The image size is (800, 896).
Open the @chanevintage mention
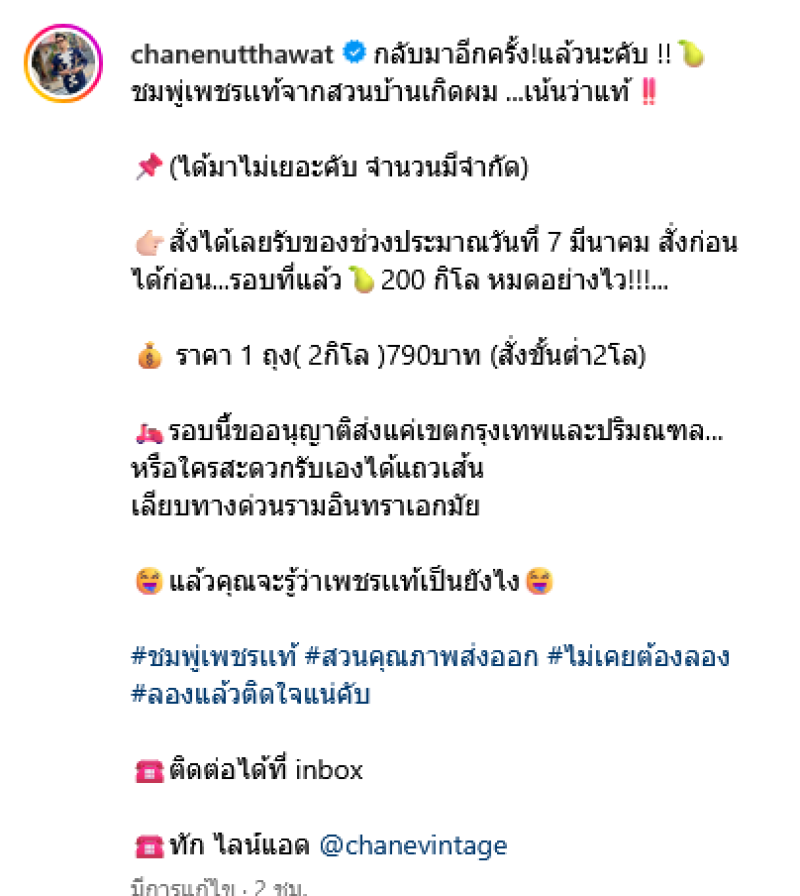point(412,846)
